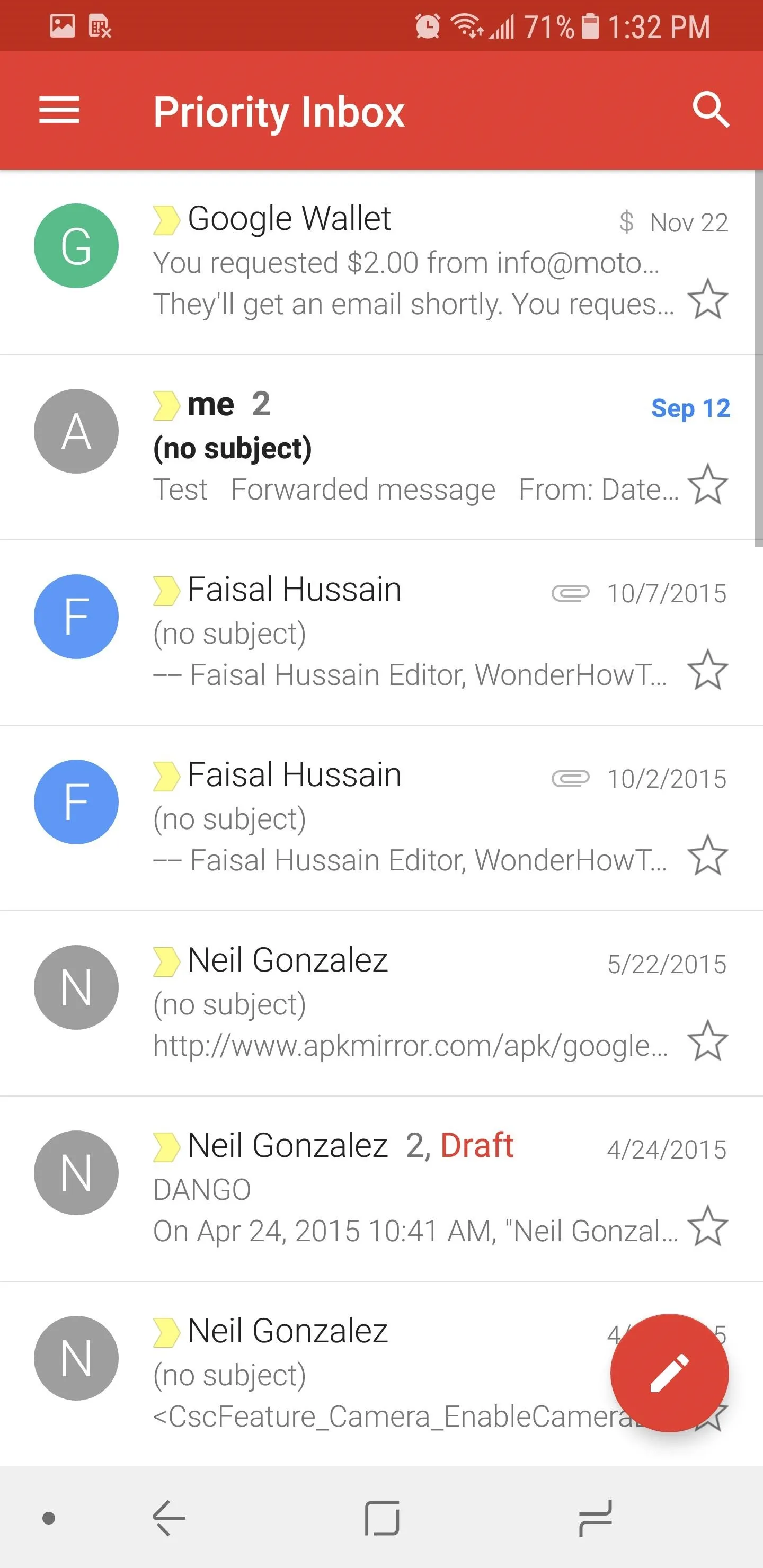The image size is (763, 1568).
Task: Search emails with the magnifier icon
Action: pyautogui.click(x=711, y=110)
